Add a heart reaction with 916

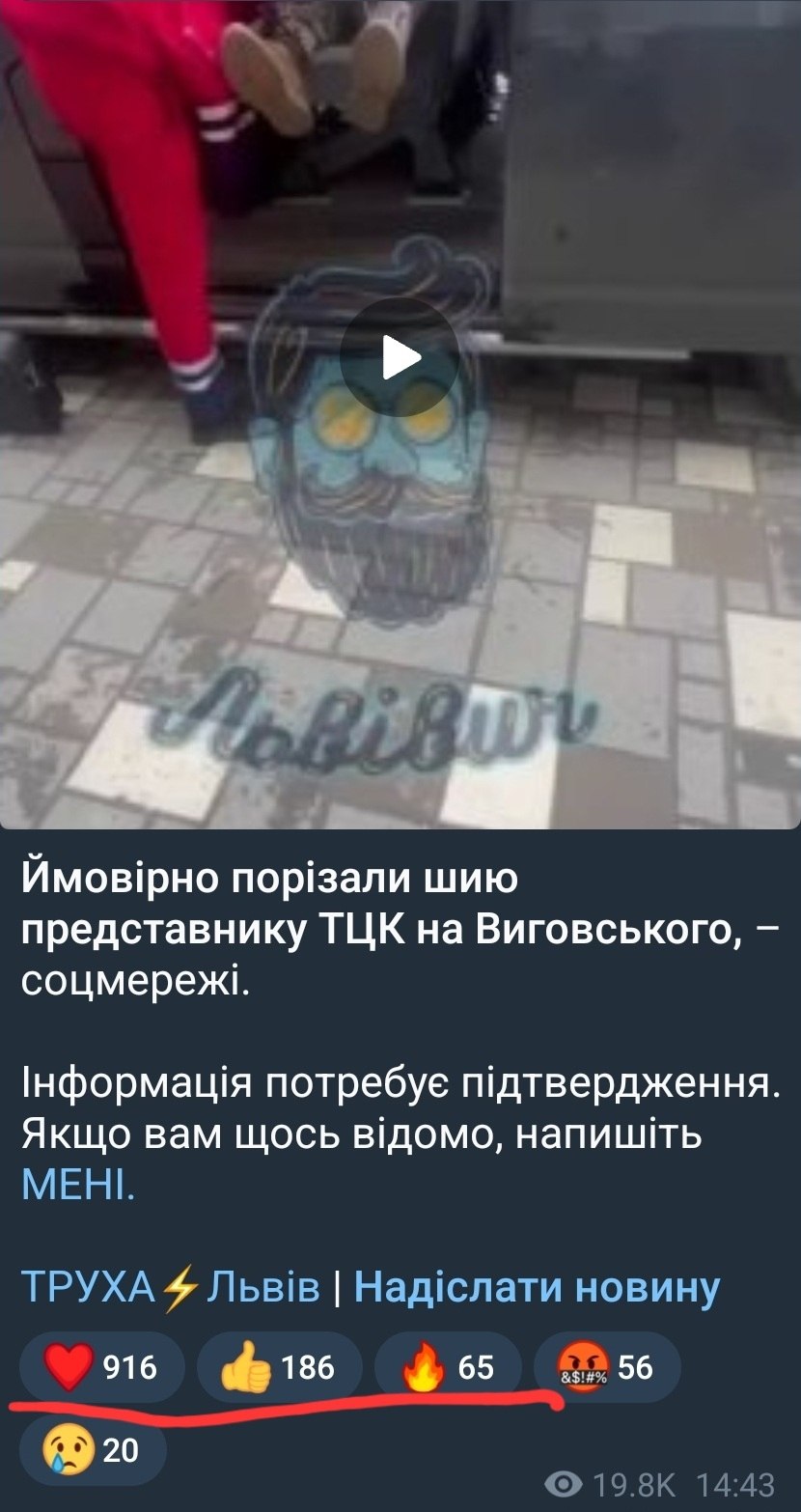[x=100, y=1367]
